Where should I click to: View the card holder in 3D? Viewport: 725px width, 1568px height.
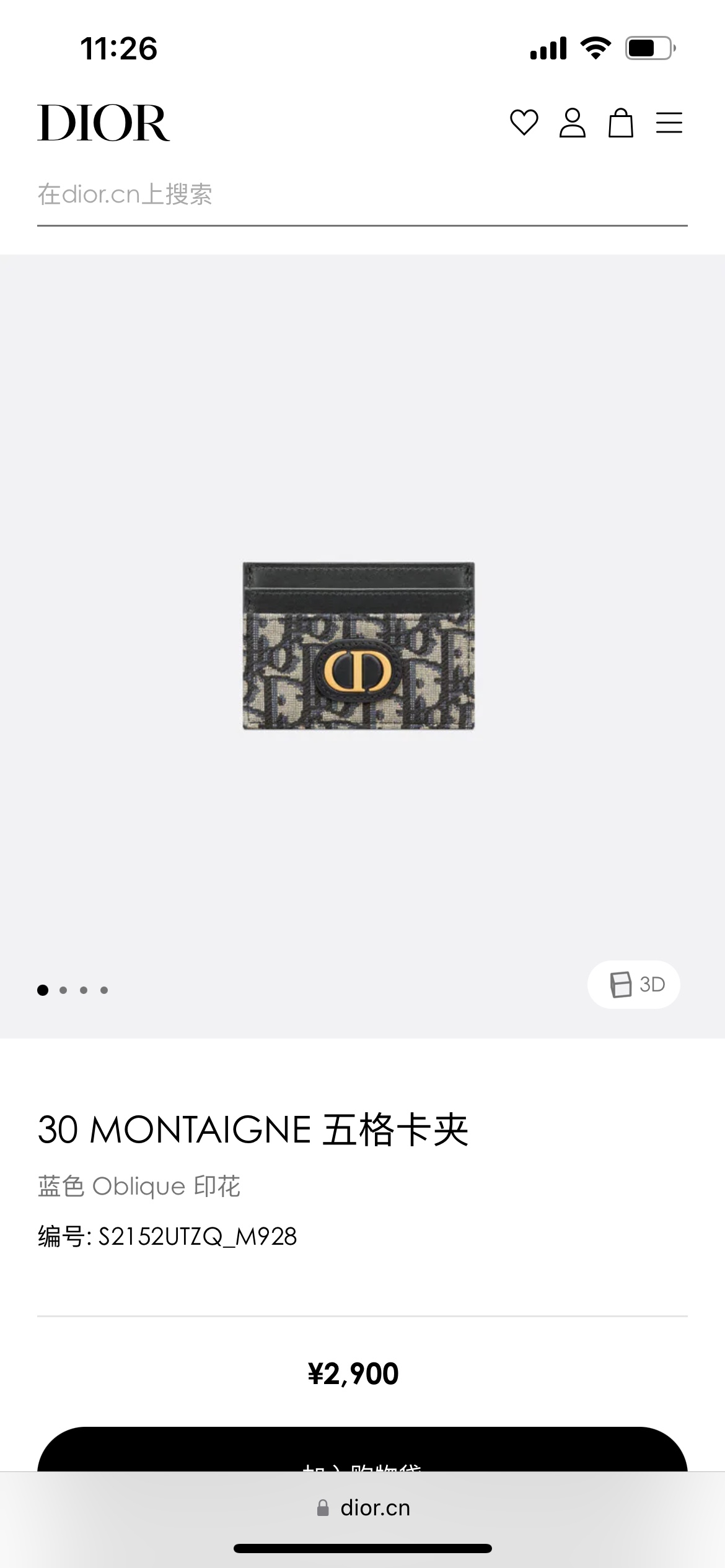(x=633, y=984)
